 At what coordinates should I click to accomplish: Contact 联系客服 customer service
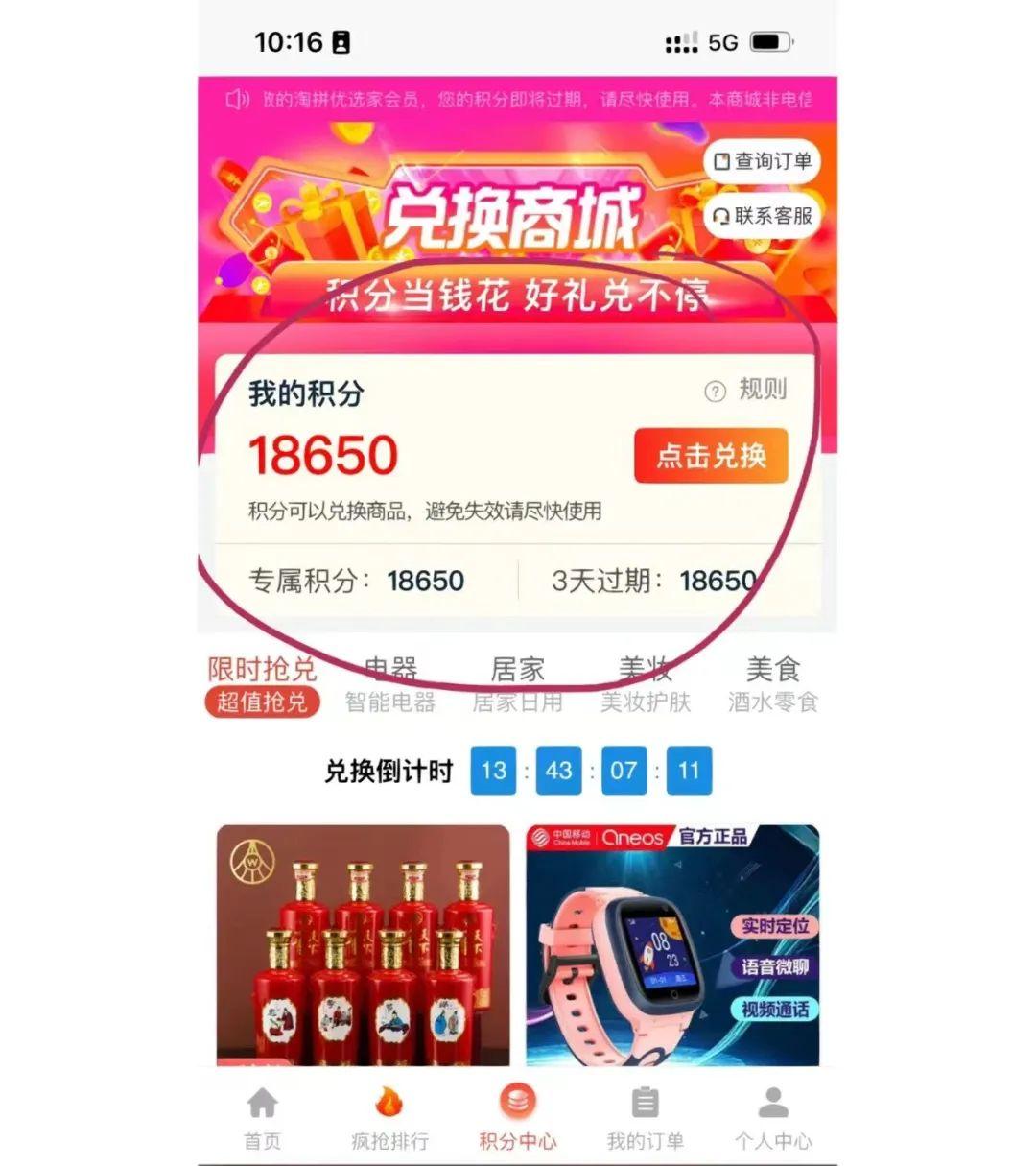763,216
